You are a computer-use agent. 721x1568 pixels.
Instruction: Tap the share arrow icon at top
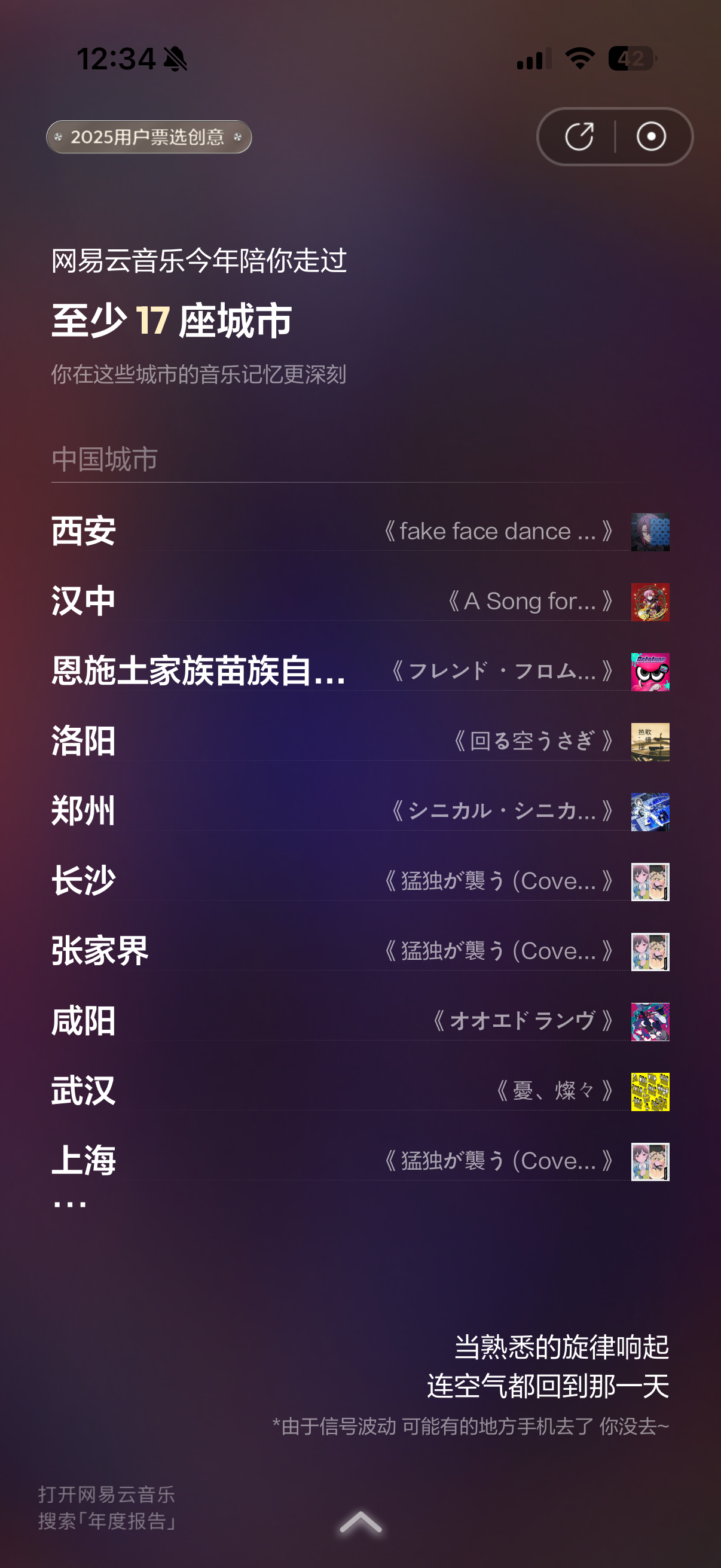click(579, 136)
